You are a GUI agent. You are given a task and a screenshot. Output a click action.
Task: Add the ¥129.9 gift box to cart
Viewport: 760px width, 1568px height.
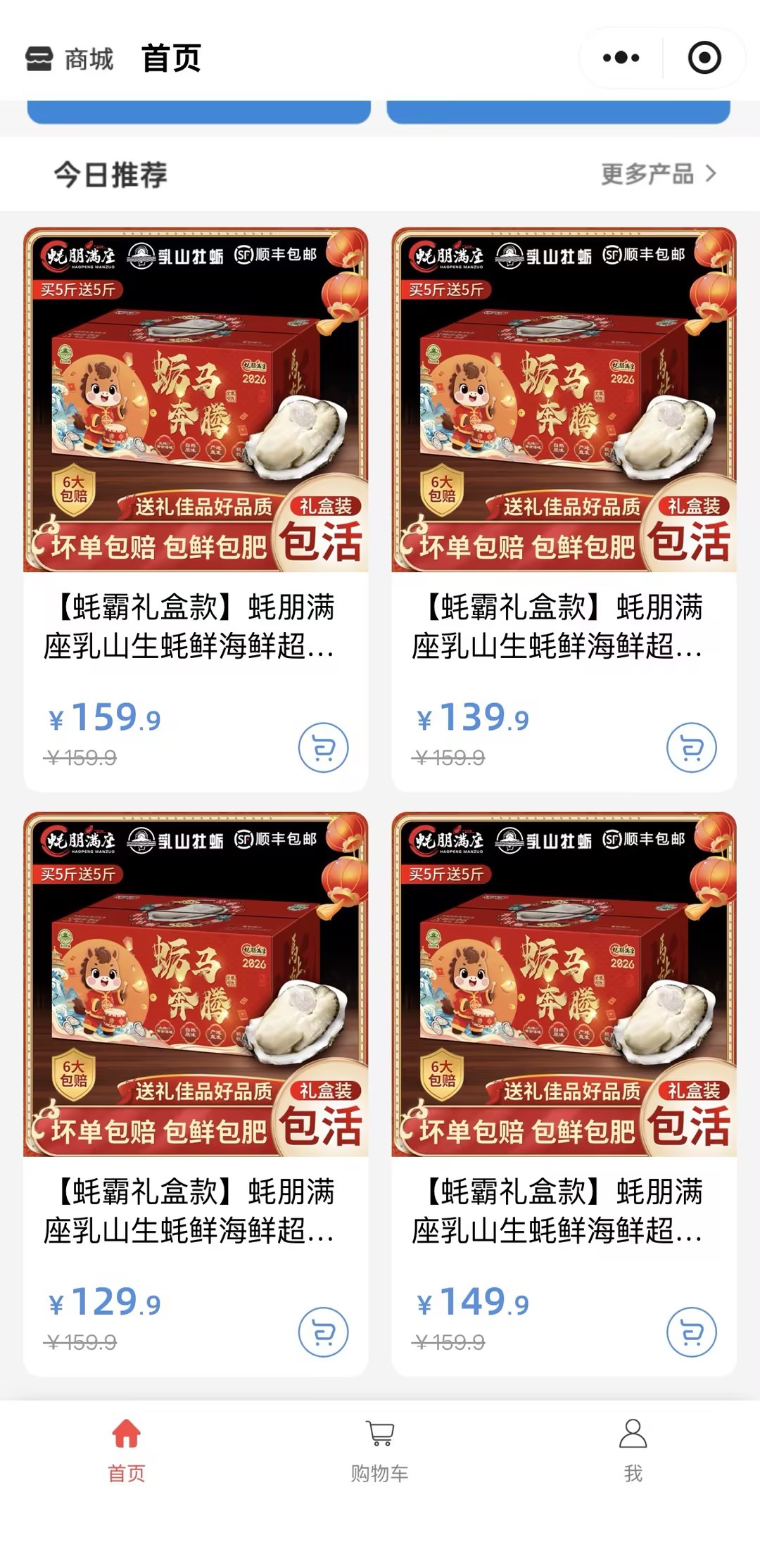(323, 1332)
